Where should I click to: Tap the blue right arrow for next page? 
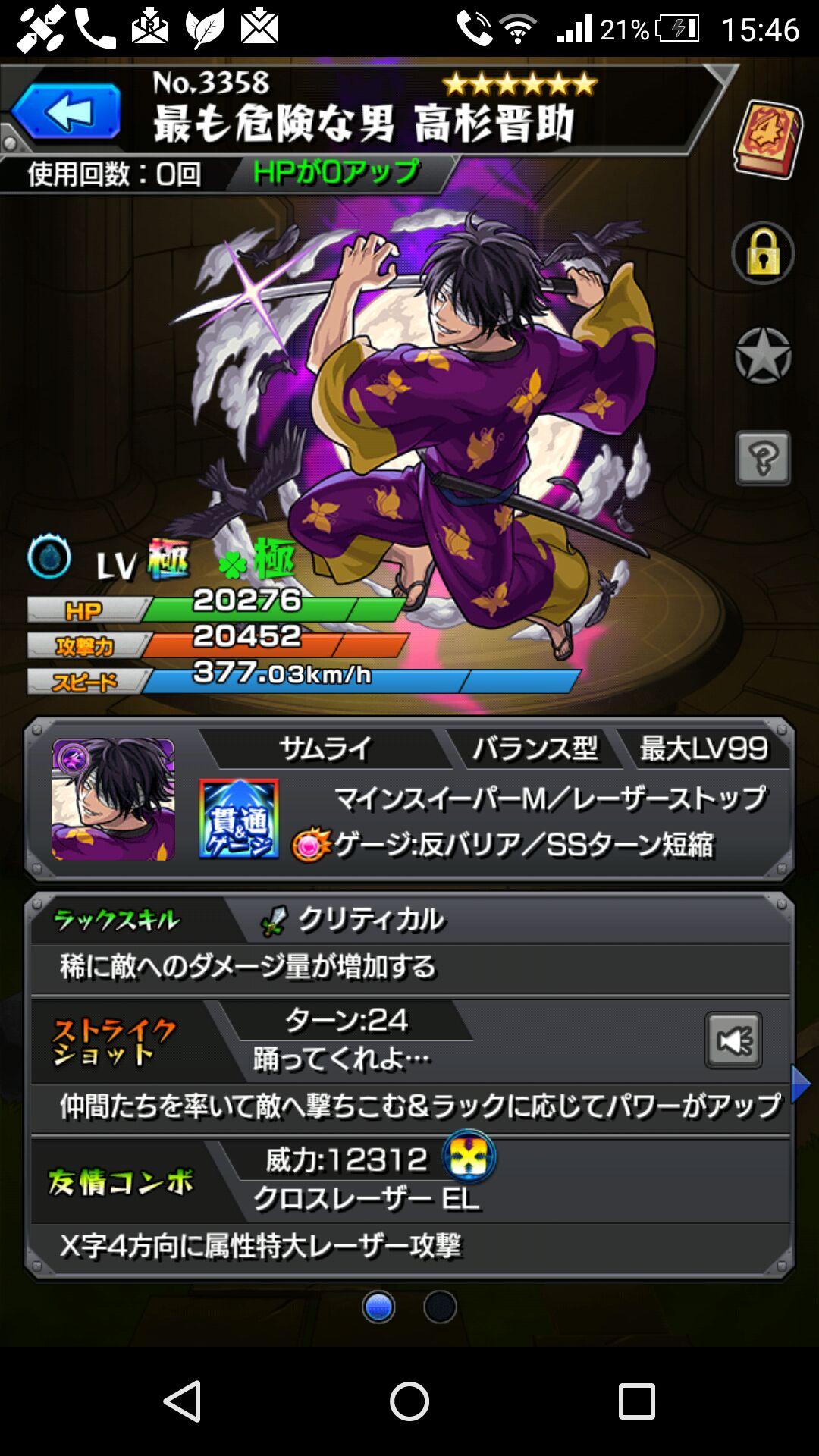pos(800,1084)
